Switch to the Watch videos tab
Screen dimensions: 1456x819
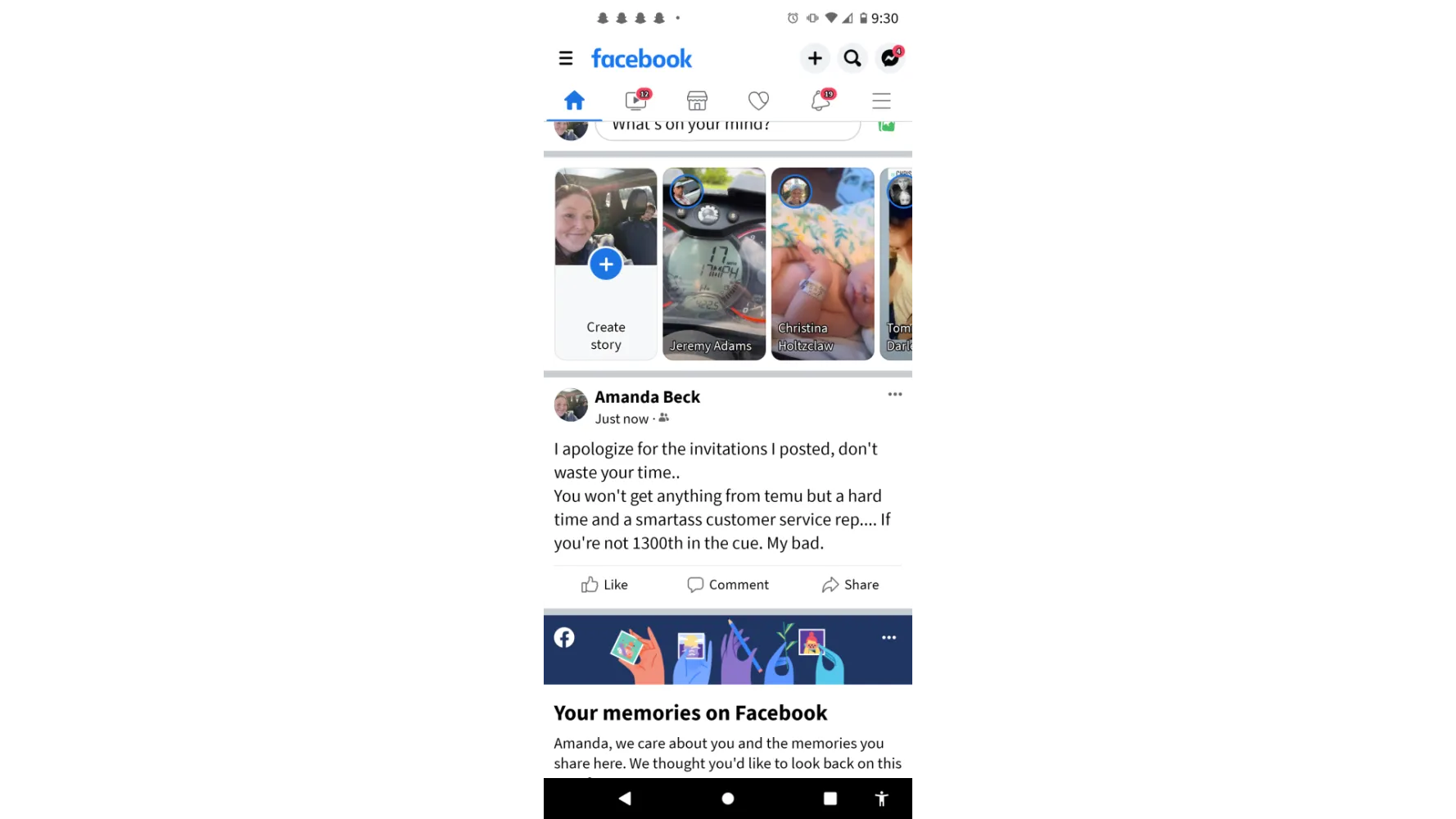click(636, 101)
